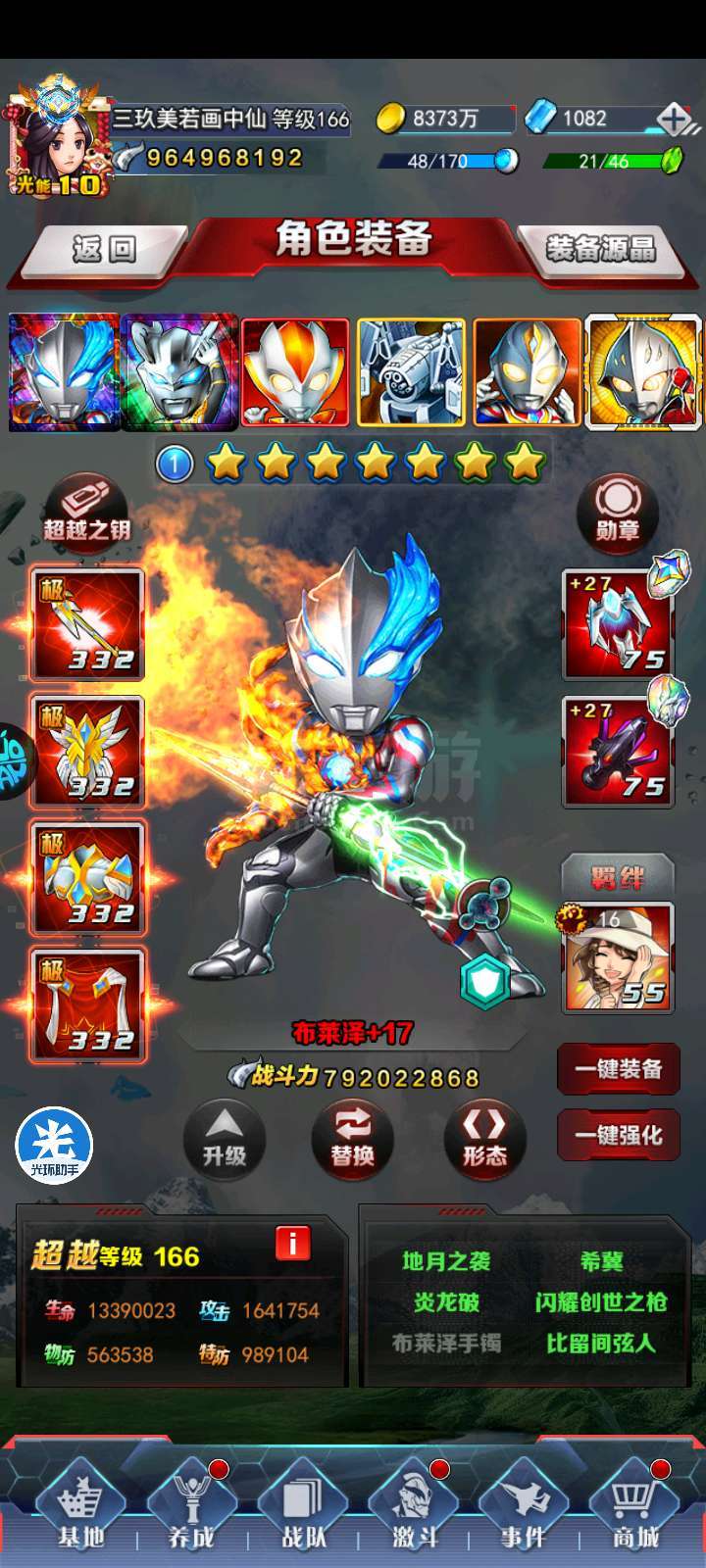Open 光环助手 floating assistant
Viewport: 706px width, 1568px height.
pyautogui.click(x=54, y=1145)
